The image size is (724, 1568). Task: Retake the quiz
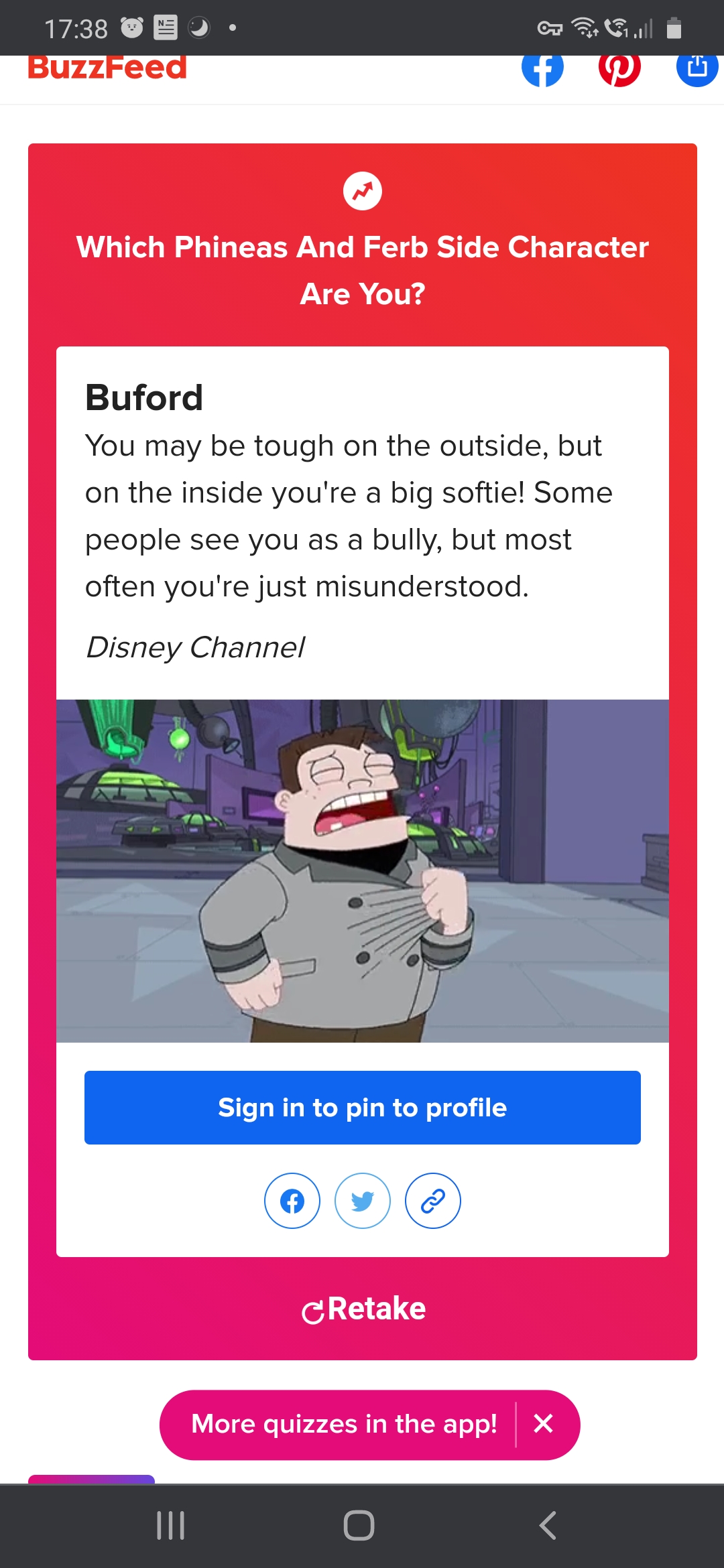pyautogui.click(x=363, y=1309)
